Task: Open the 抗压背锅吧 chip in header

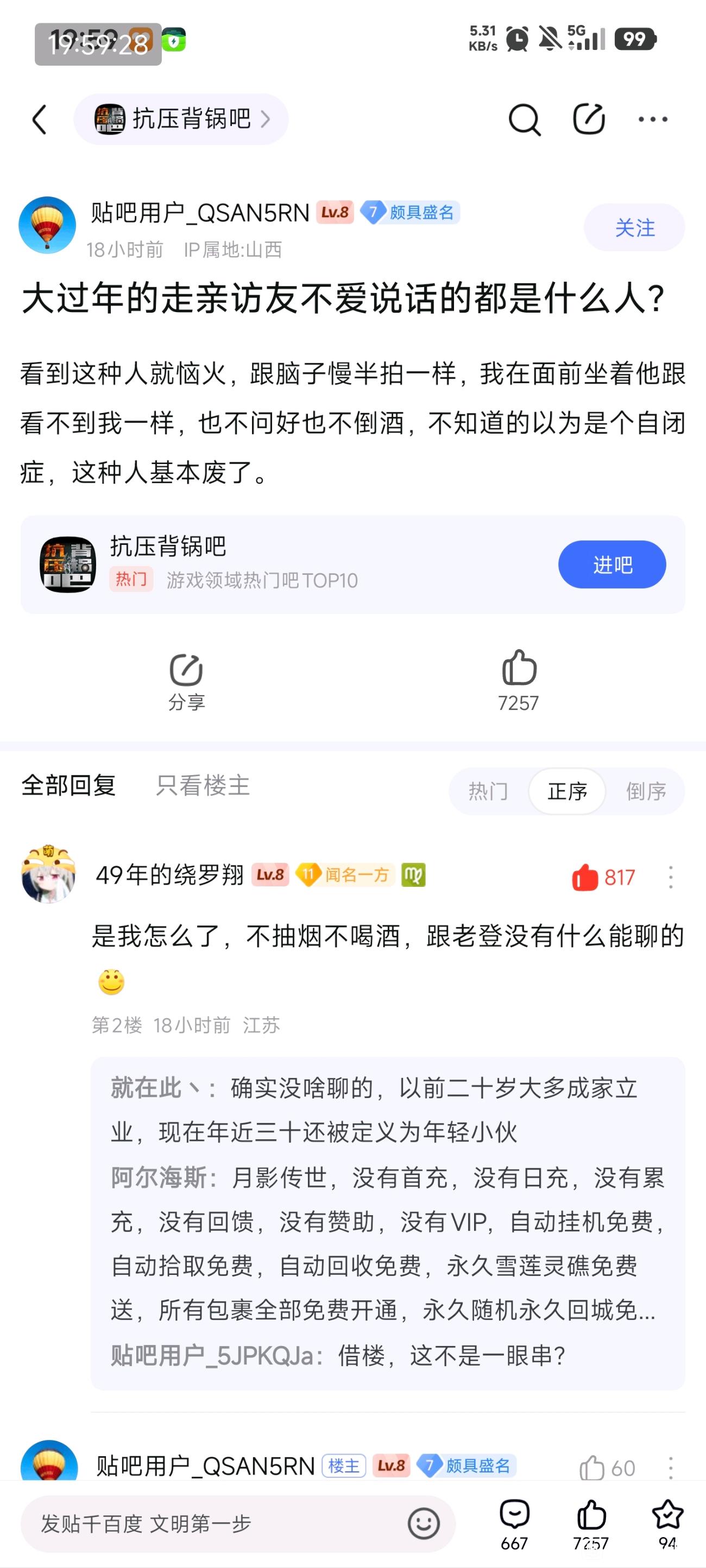Action: tap(181, 119)
